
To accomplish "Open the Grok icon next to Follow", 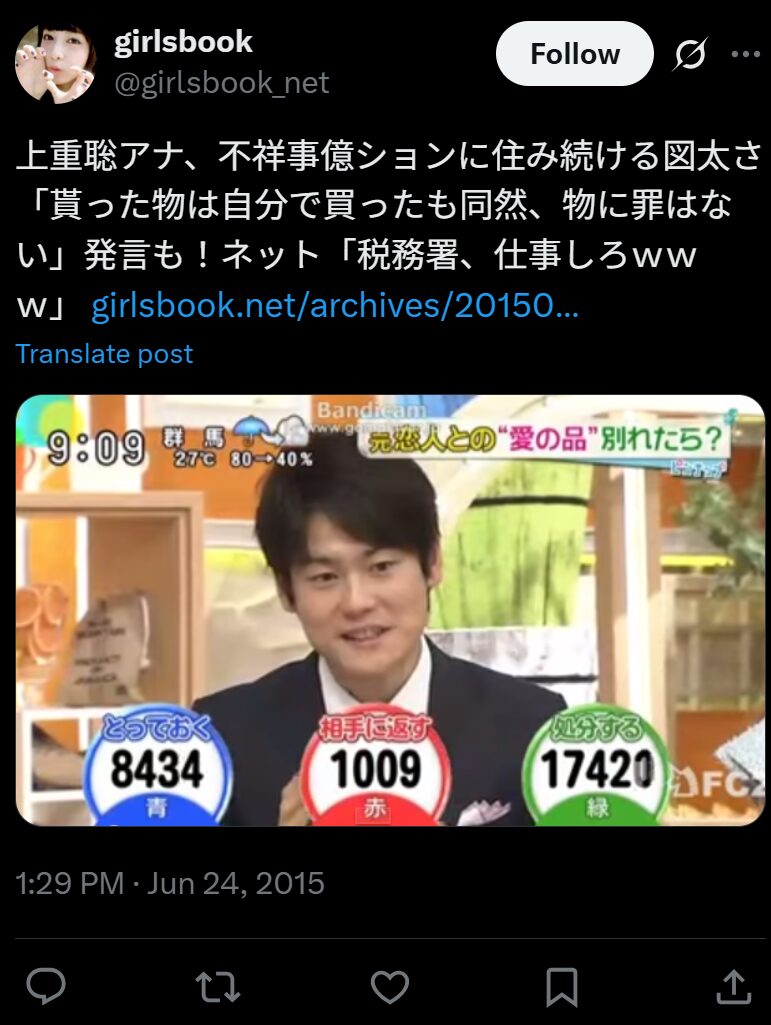I will pos(689,54).
